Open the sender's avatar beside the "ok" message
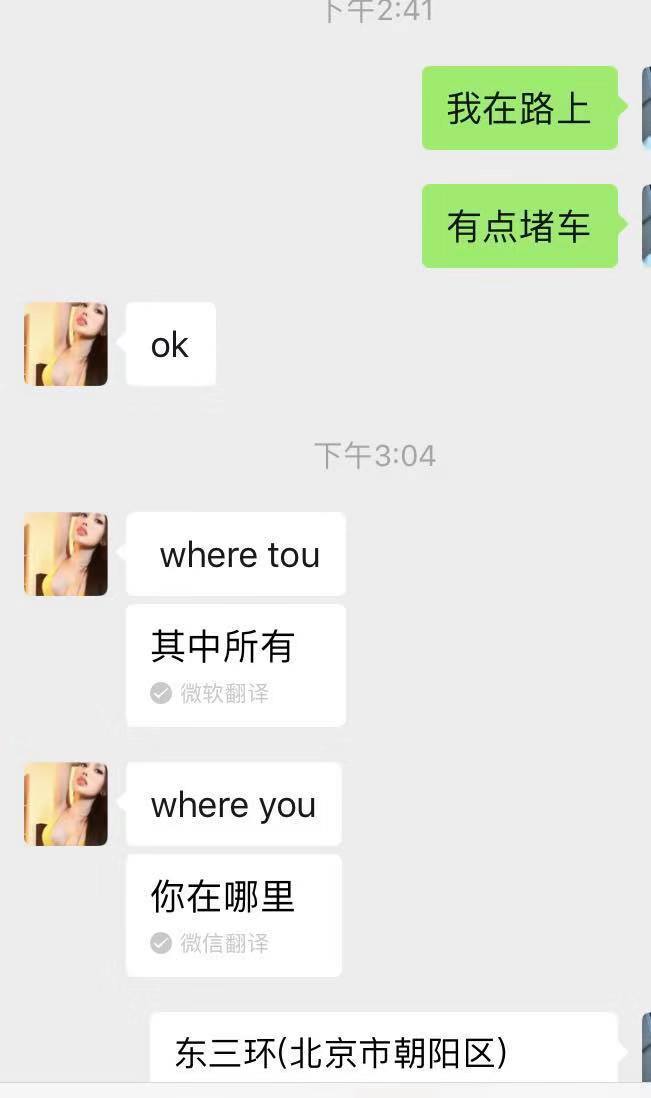Screen dimensions: 651x1098 pos(66,344)
